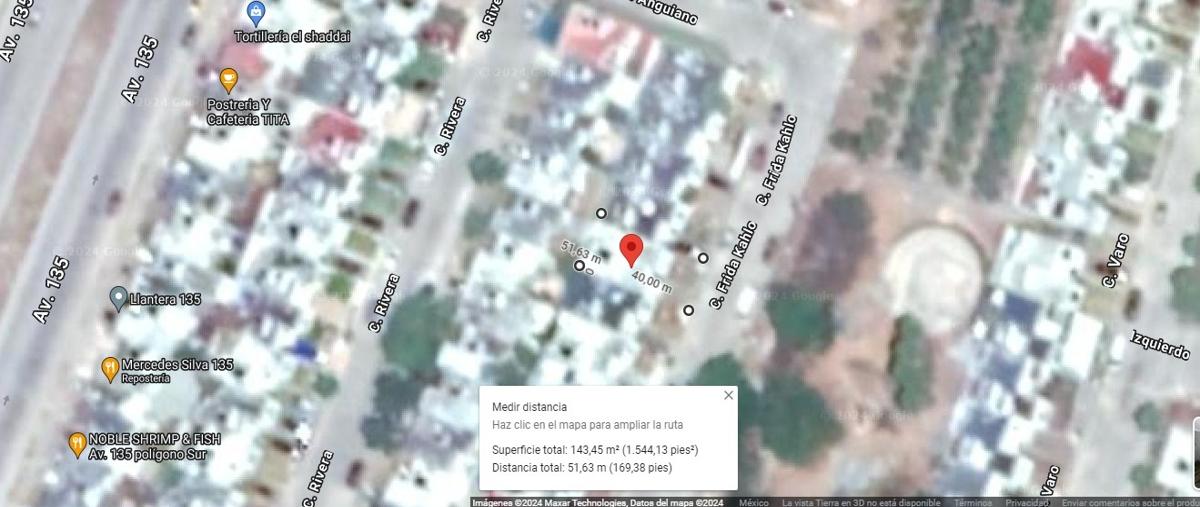Select the Llantera 135 place pin
Screen dimensions: 1200x507
click(x=119, y=298)
